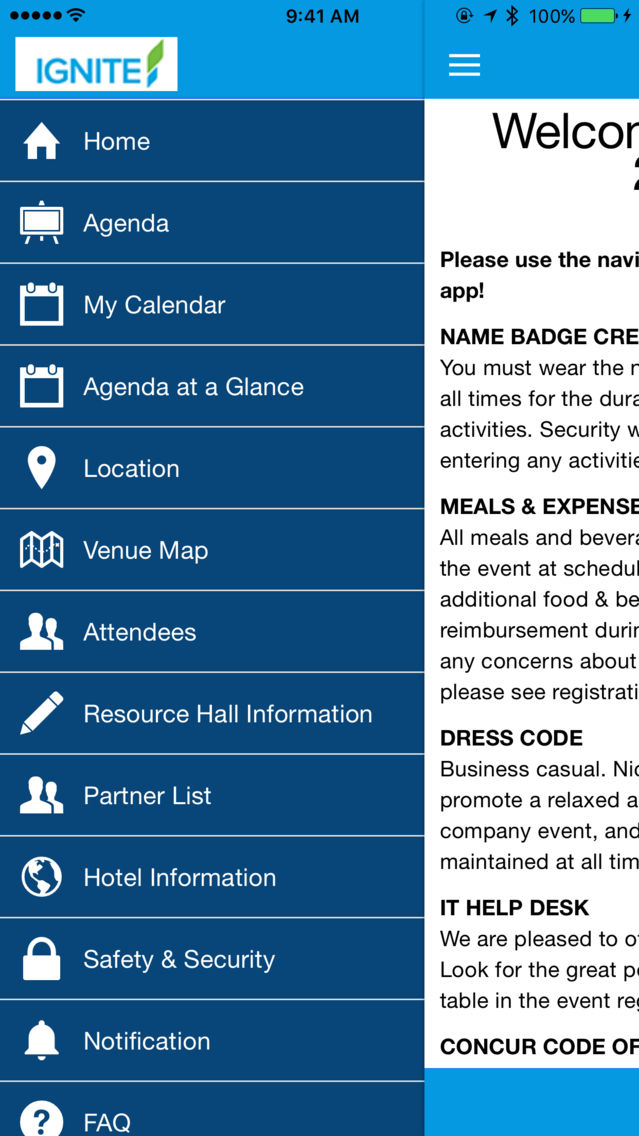The height and width of the screenshot is (1136, 639).
Task: Open Resource Hall Information
Action: (x=212, y=714)
